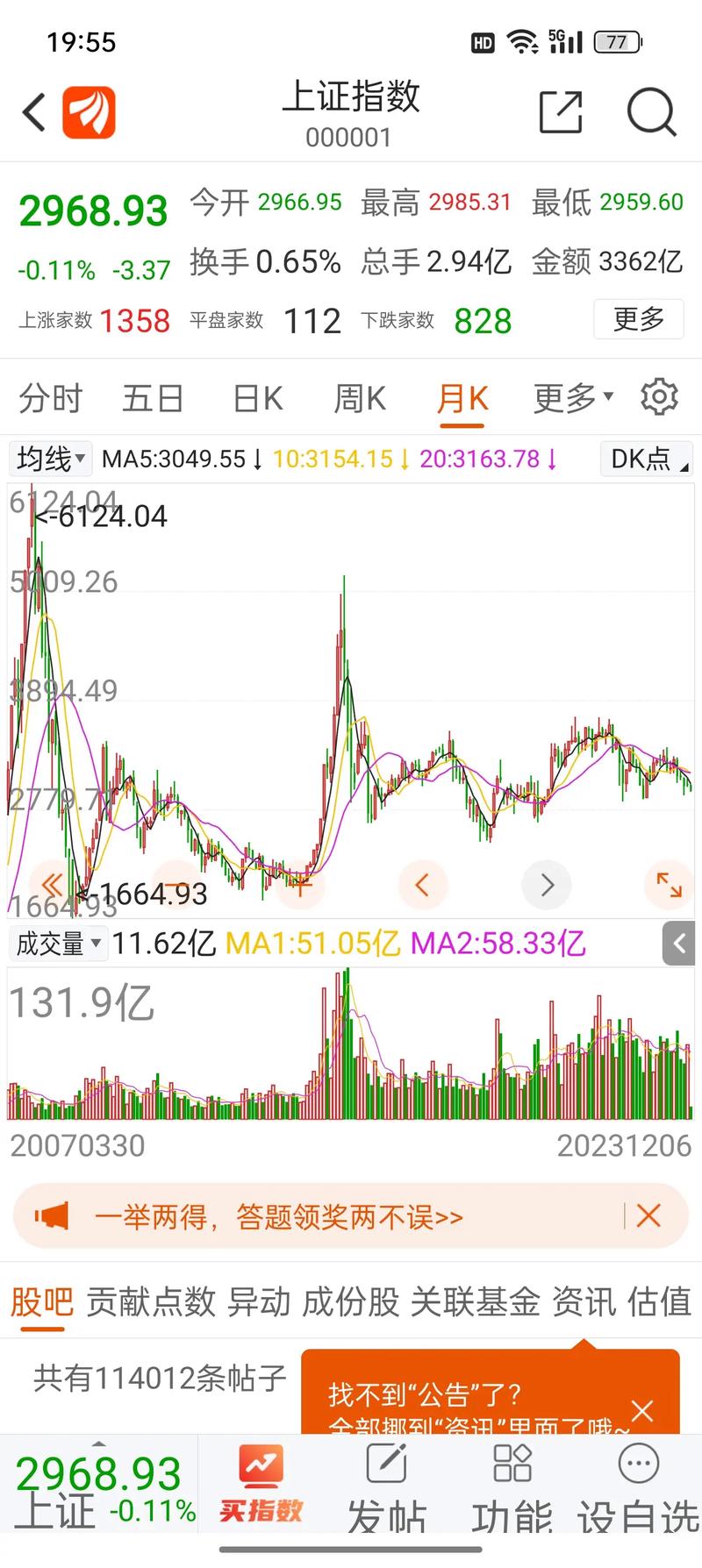
Task: Select the 五日 chart tab
Action: (153, 399)
